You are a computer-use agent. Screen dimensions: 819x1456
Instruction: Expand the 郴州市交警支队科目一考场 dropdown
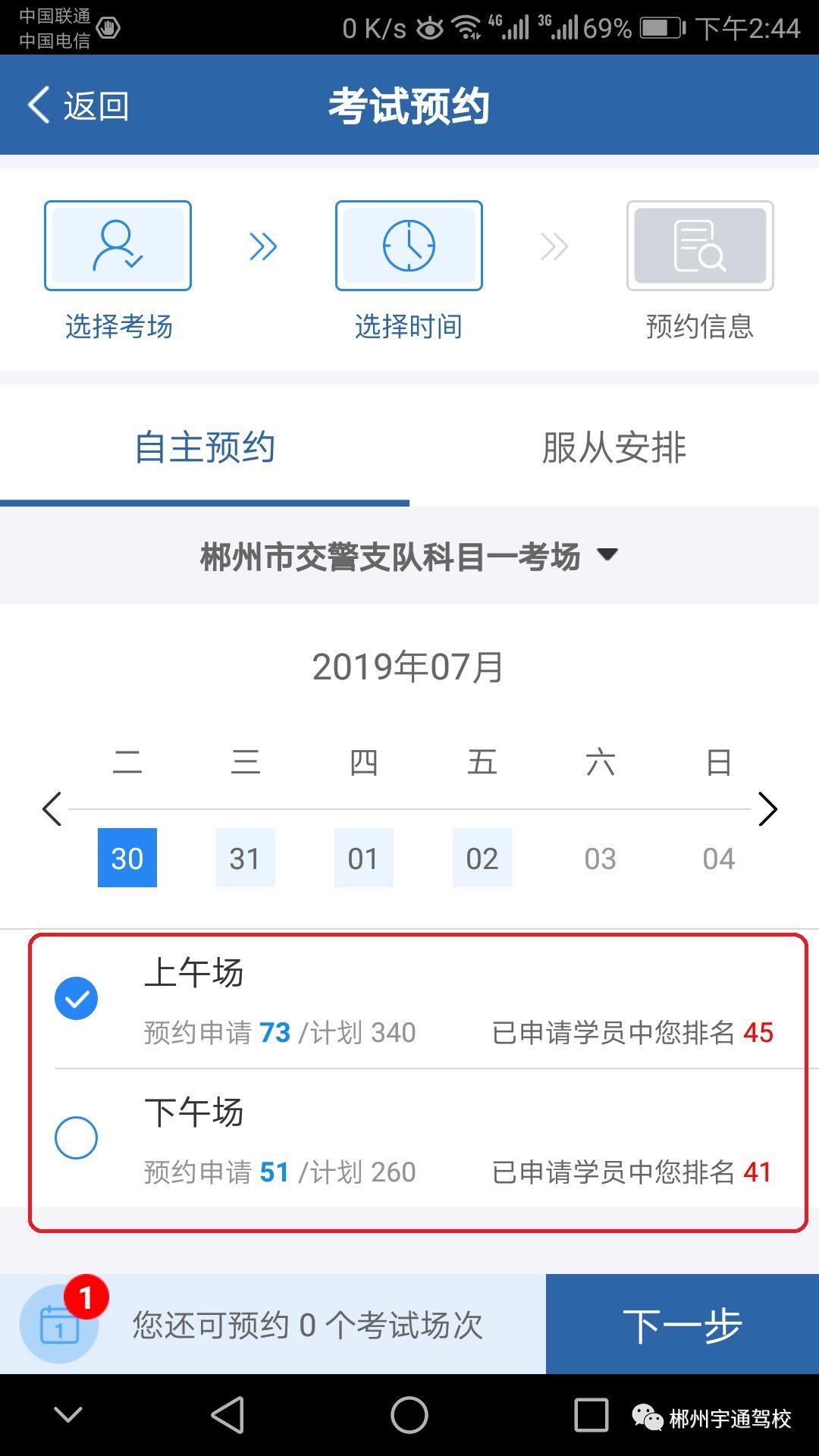click(x=409, y=556)
